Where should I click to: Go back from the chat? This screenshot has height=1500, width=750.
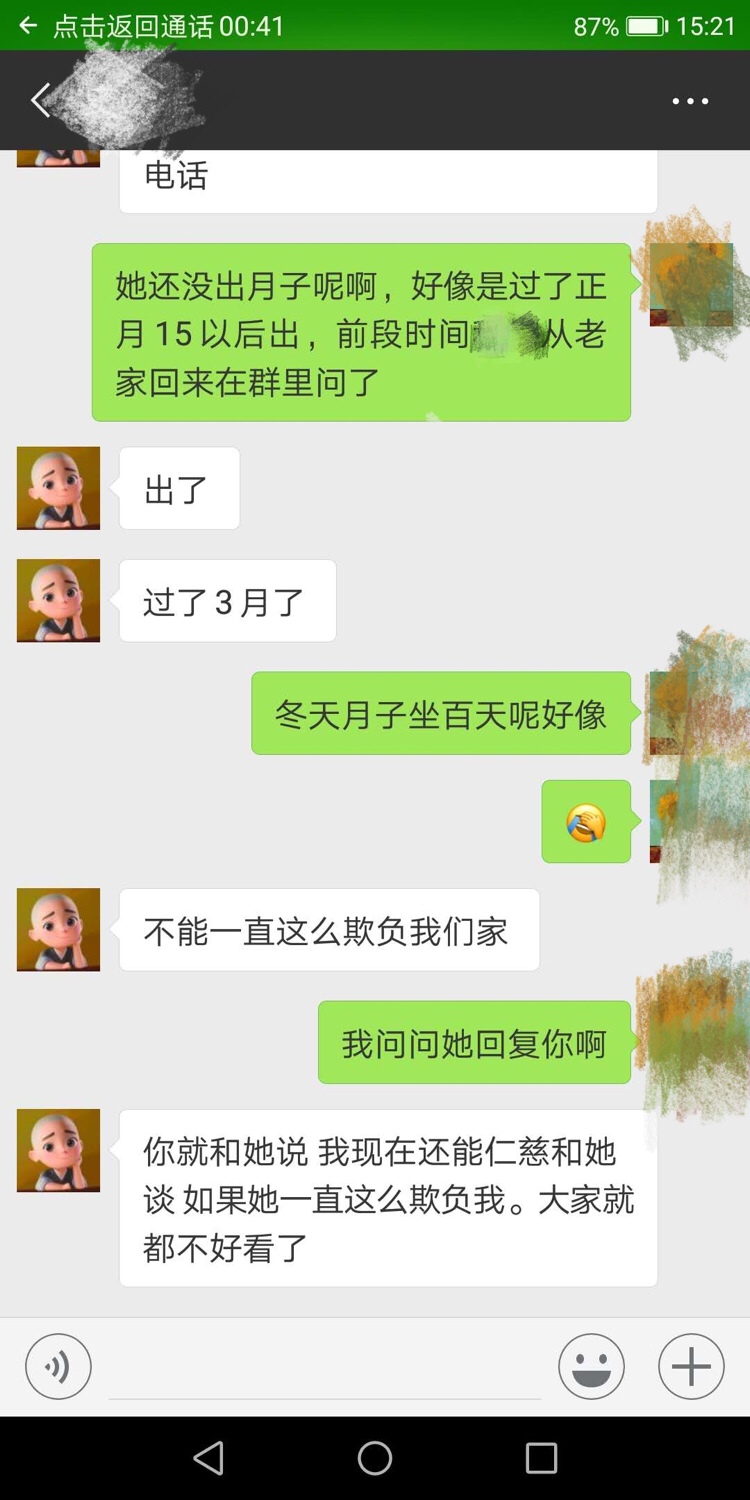pyautogui.click(x=40, y=101)
